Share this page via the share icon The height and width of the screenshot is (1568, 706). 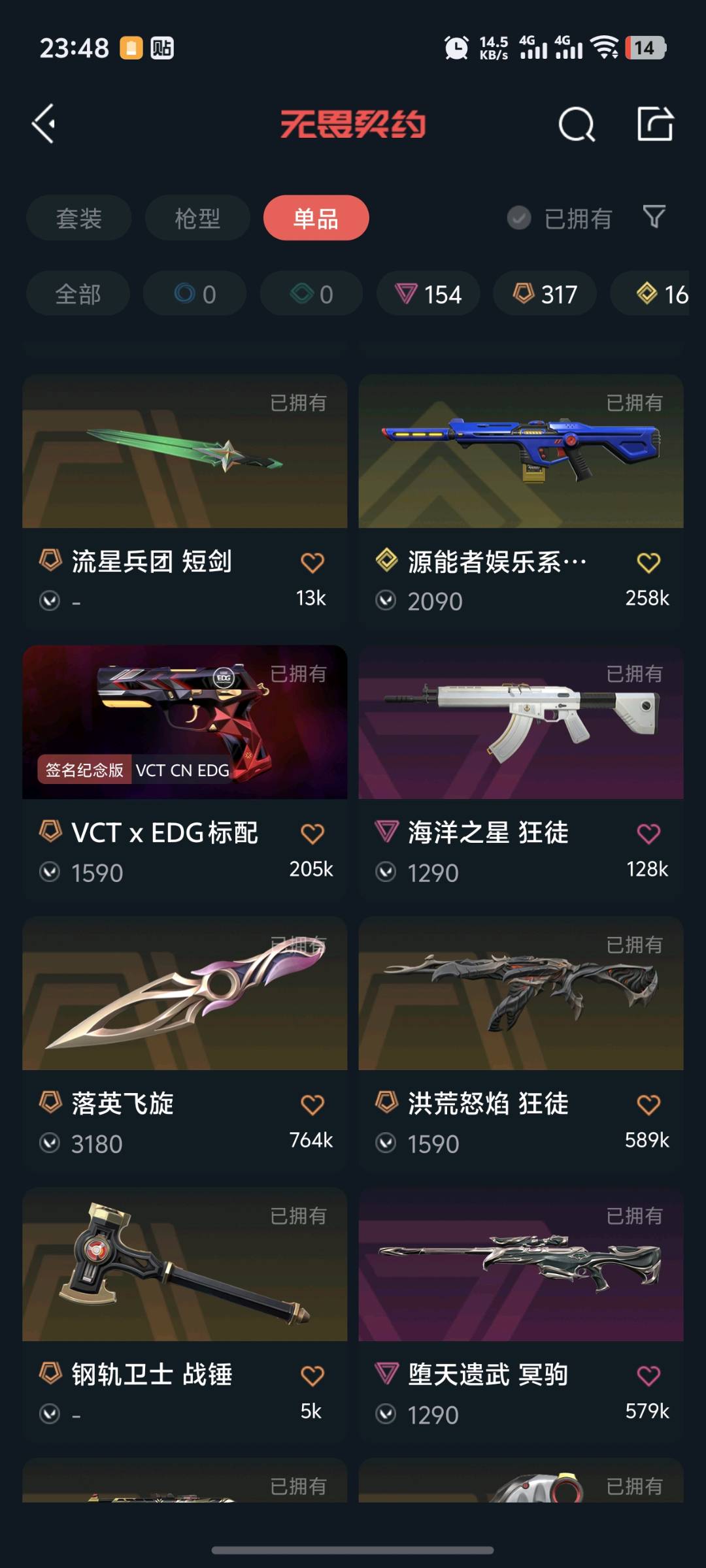655,123
